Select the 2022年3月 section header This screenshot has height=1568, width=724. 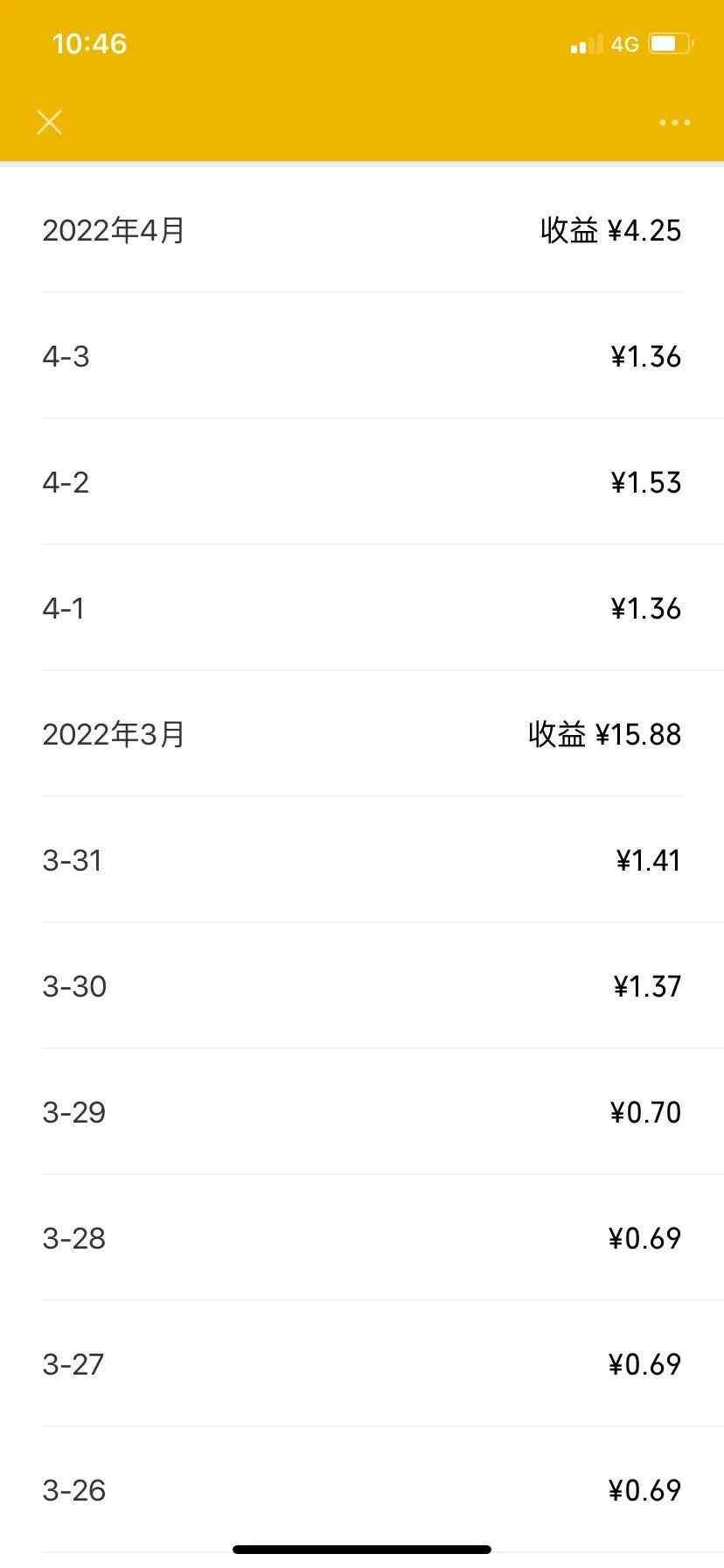(114, 735)
